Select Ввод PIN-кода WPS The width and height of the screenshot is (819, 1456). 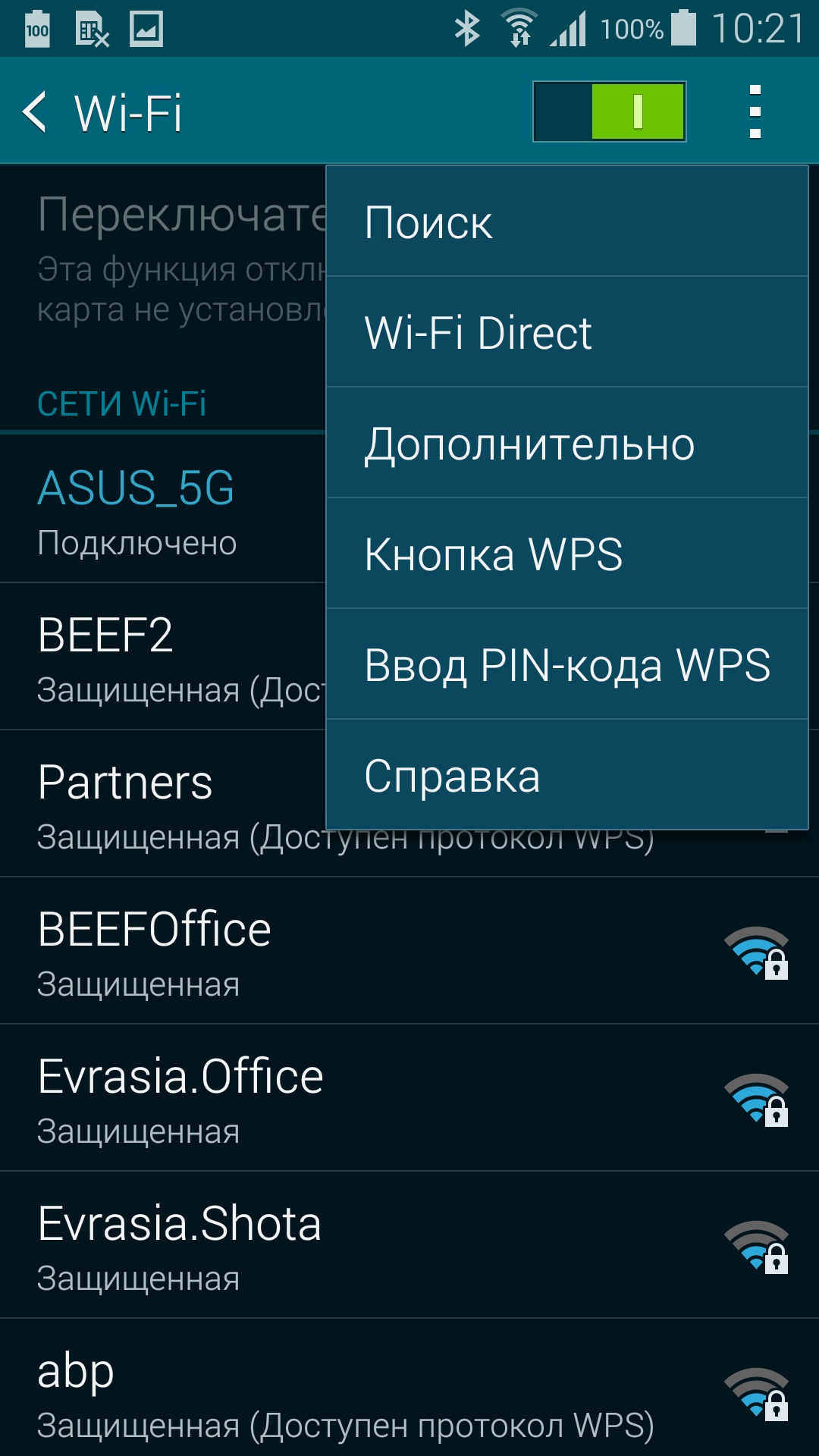pyautogui.click(x=566, y=665)
